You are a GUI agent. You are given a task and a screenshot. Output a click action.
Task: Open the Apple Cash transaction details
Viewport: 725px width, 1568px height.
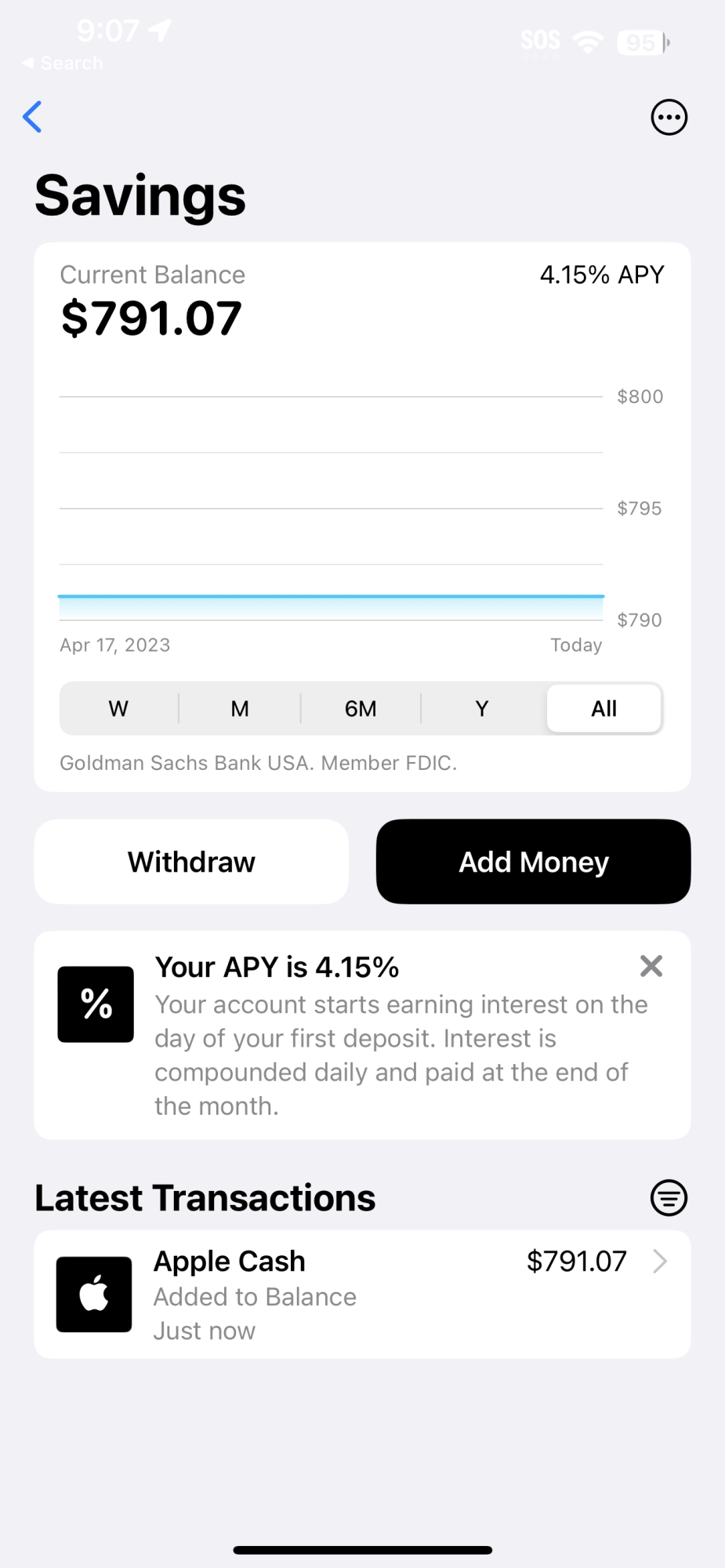pyautogui.click(x=362, y=1294)
